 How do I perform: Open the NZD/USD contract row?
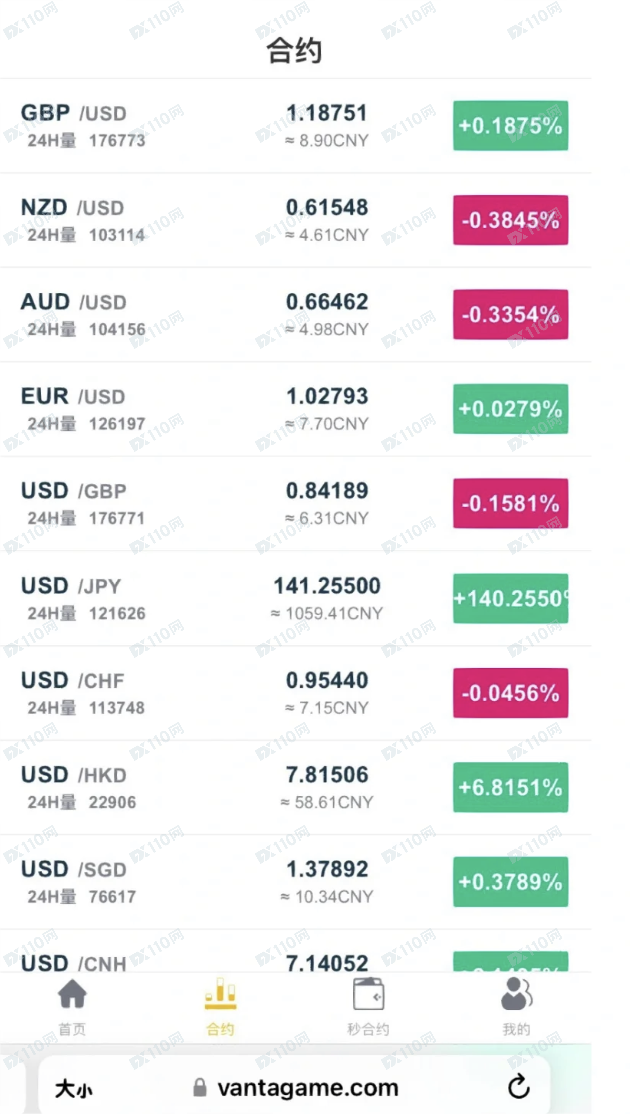coord(295,220)
